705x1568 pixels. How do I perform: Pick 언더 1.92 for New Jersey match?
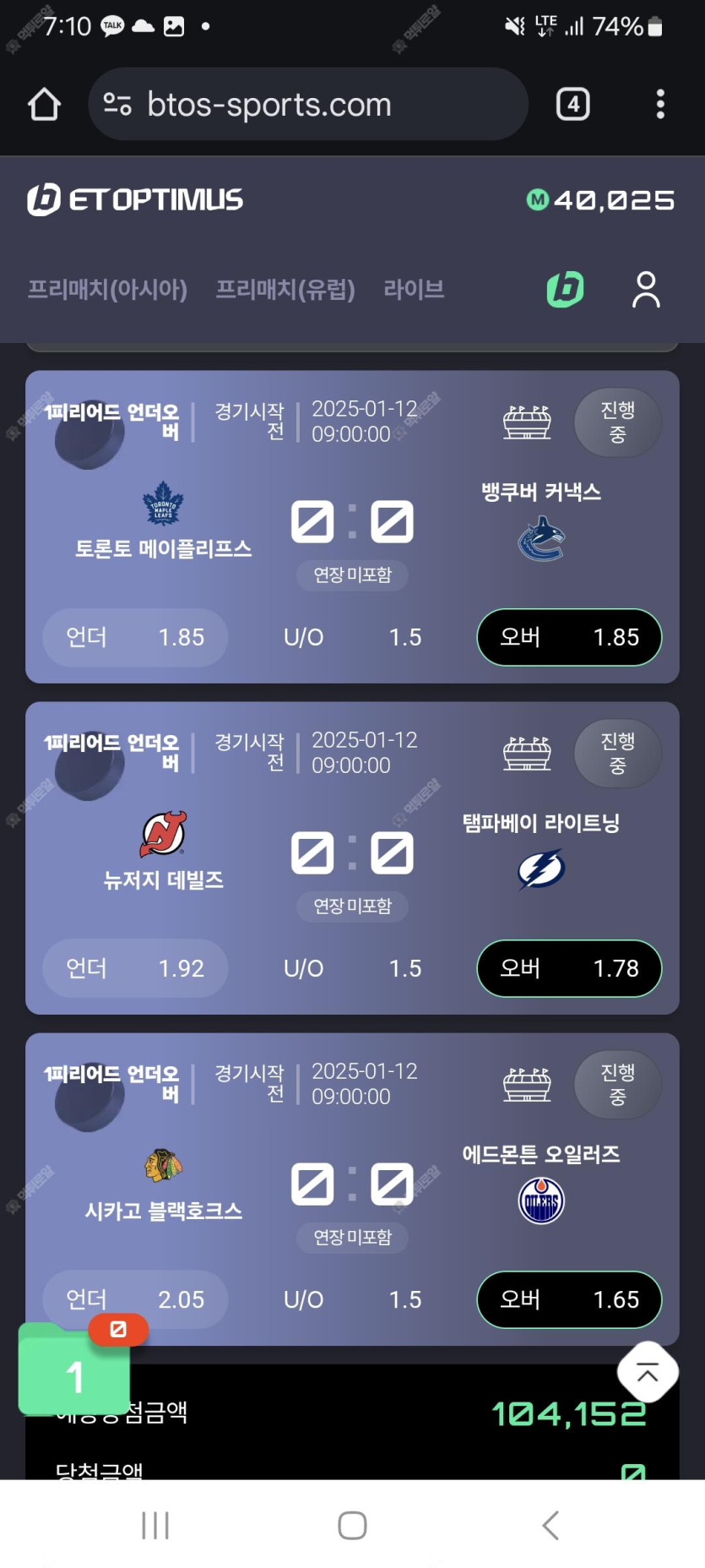tap(135, 968)
